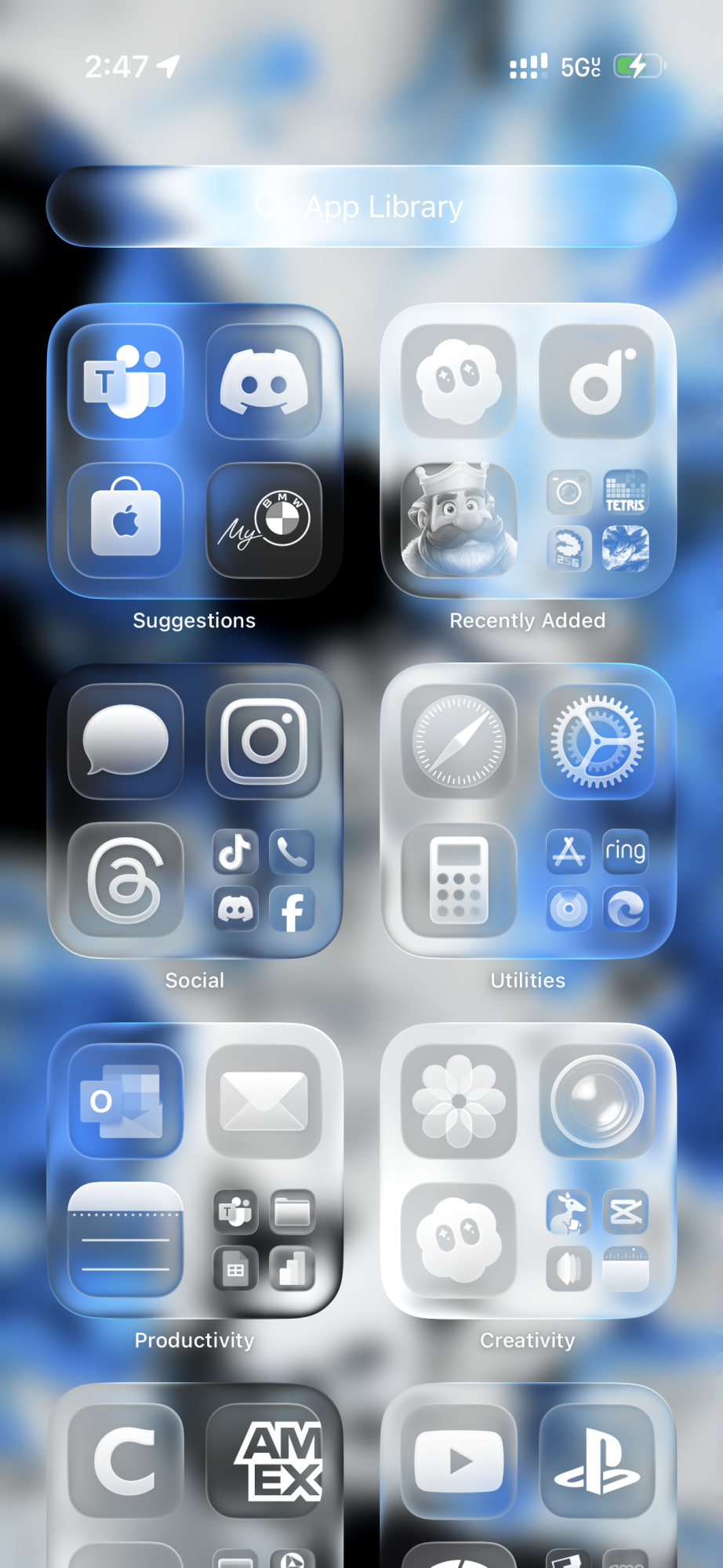Expand the Recently Added small app cluster

[x=597, y=520]
